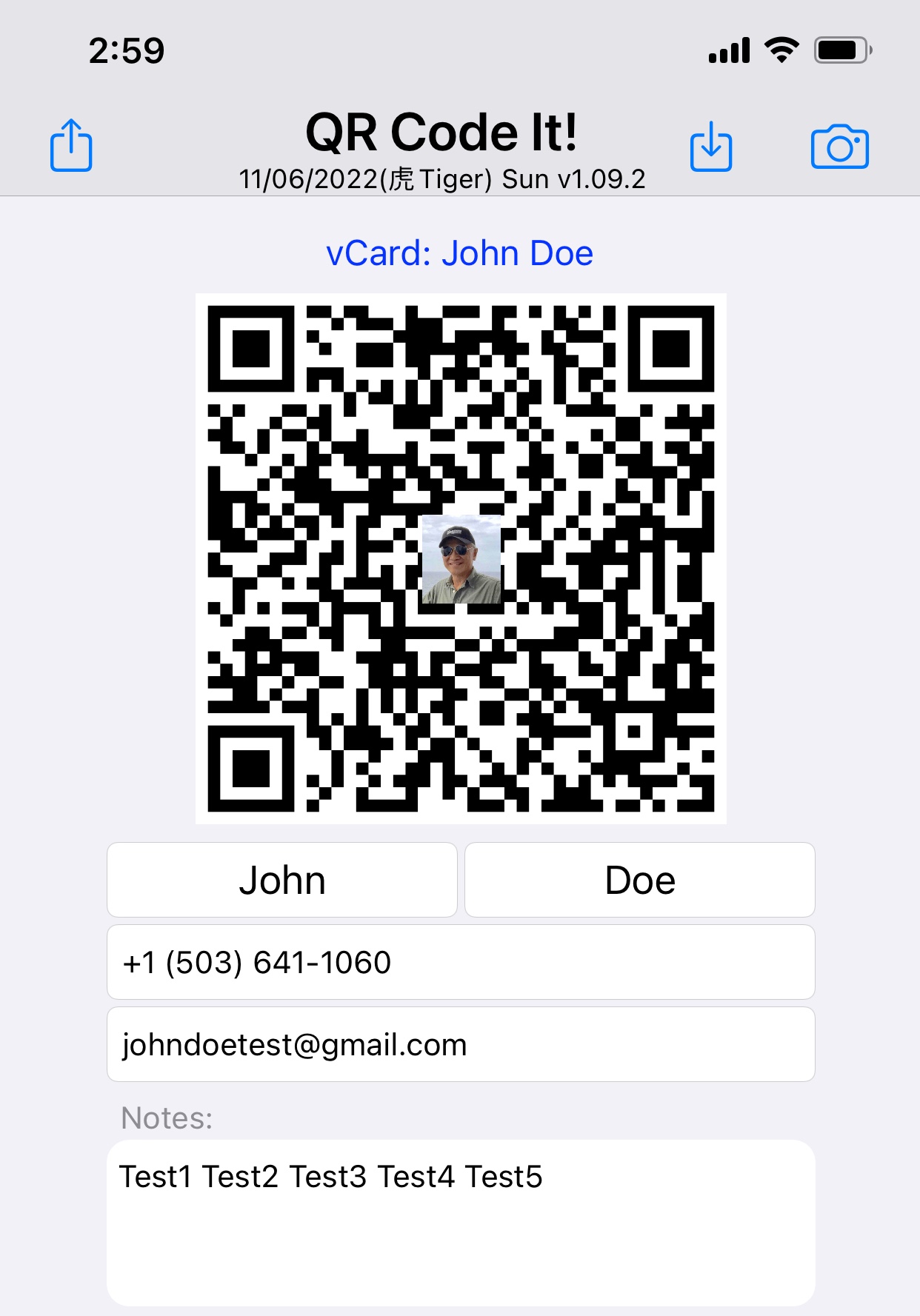This screenshot has width=920, height=1316.
Task: Open the vCard: John Doe link
Action: [x=459, y=253]
